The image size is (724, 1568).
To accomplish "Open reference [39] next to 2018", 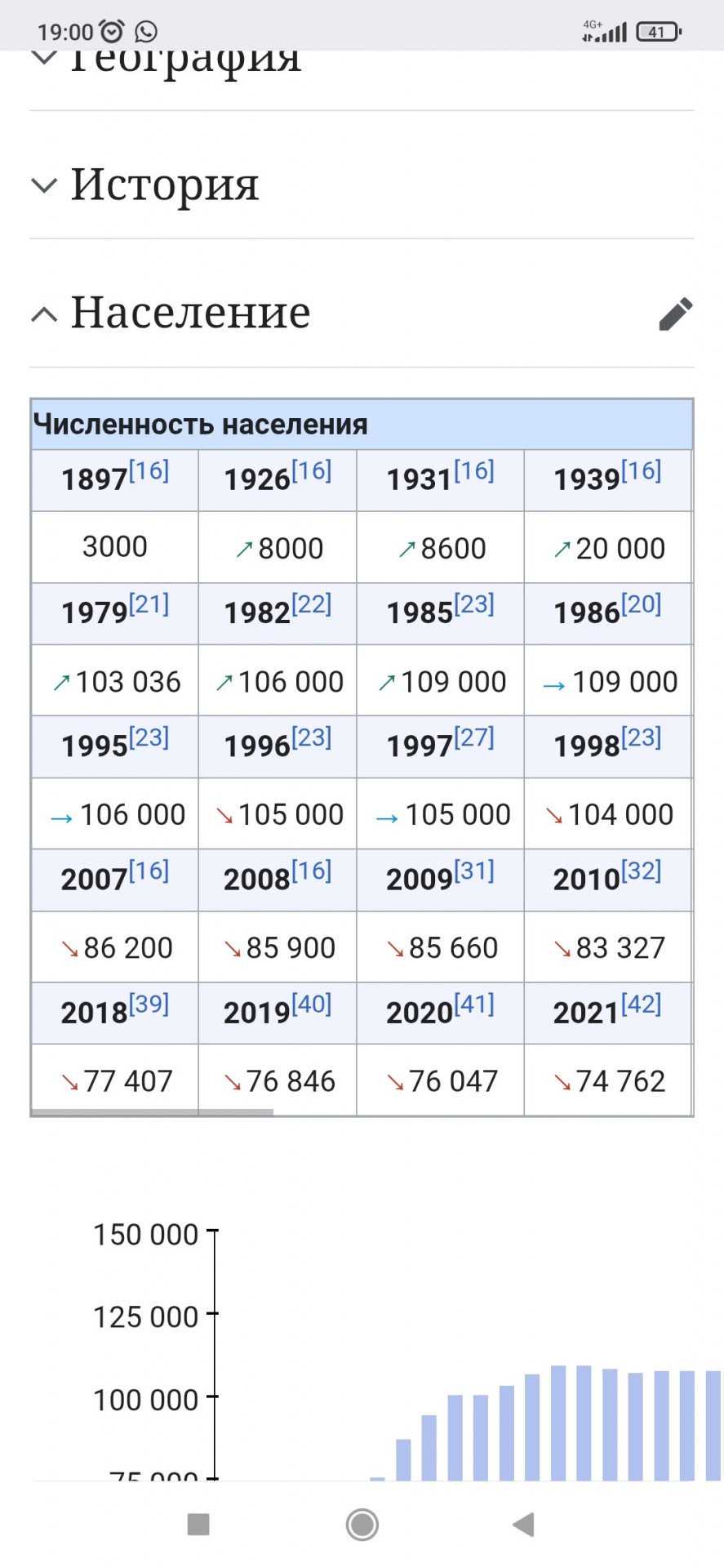I will [149, 1004].
